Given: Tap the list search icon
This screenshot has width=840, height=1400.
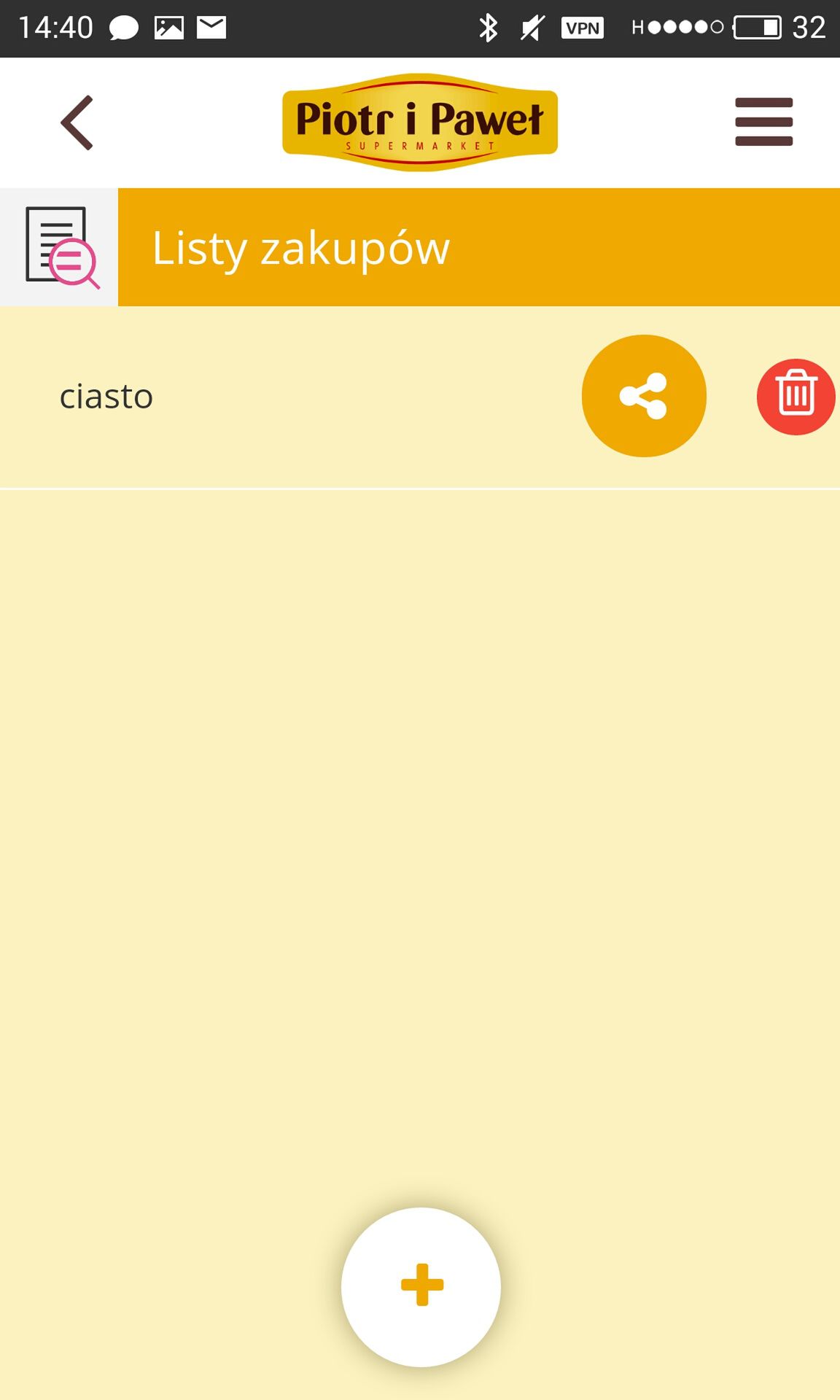Looking at the screenshot, I should pyautogui.click(x=60, y=247).
